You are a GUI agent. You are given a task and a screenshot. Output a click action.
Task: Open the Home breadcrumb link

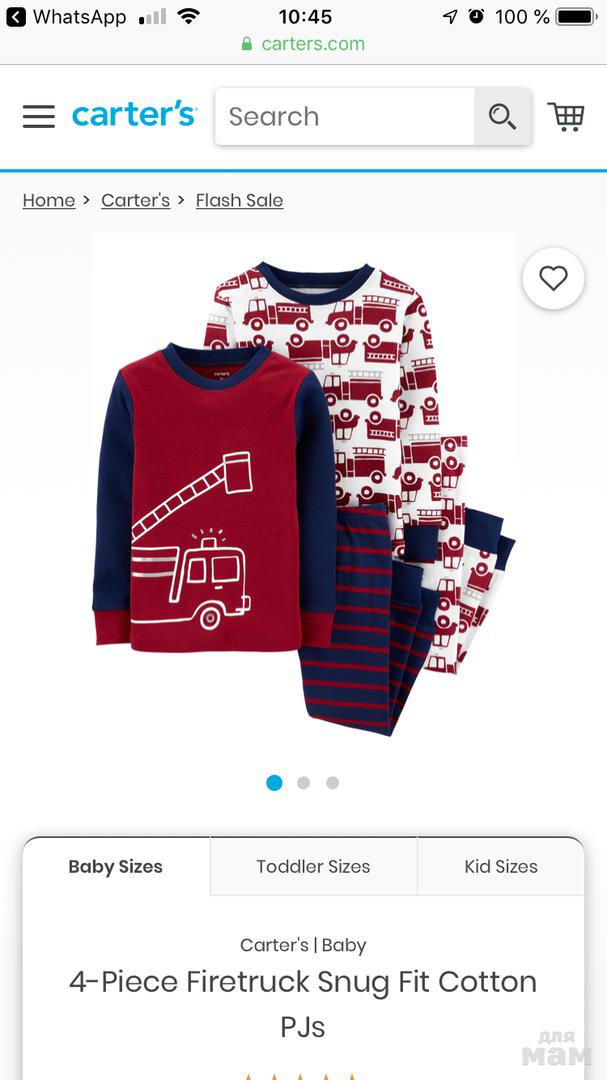pos(49,200)
